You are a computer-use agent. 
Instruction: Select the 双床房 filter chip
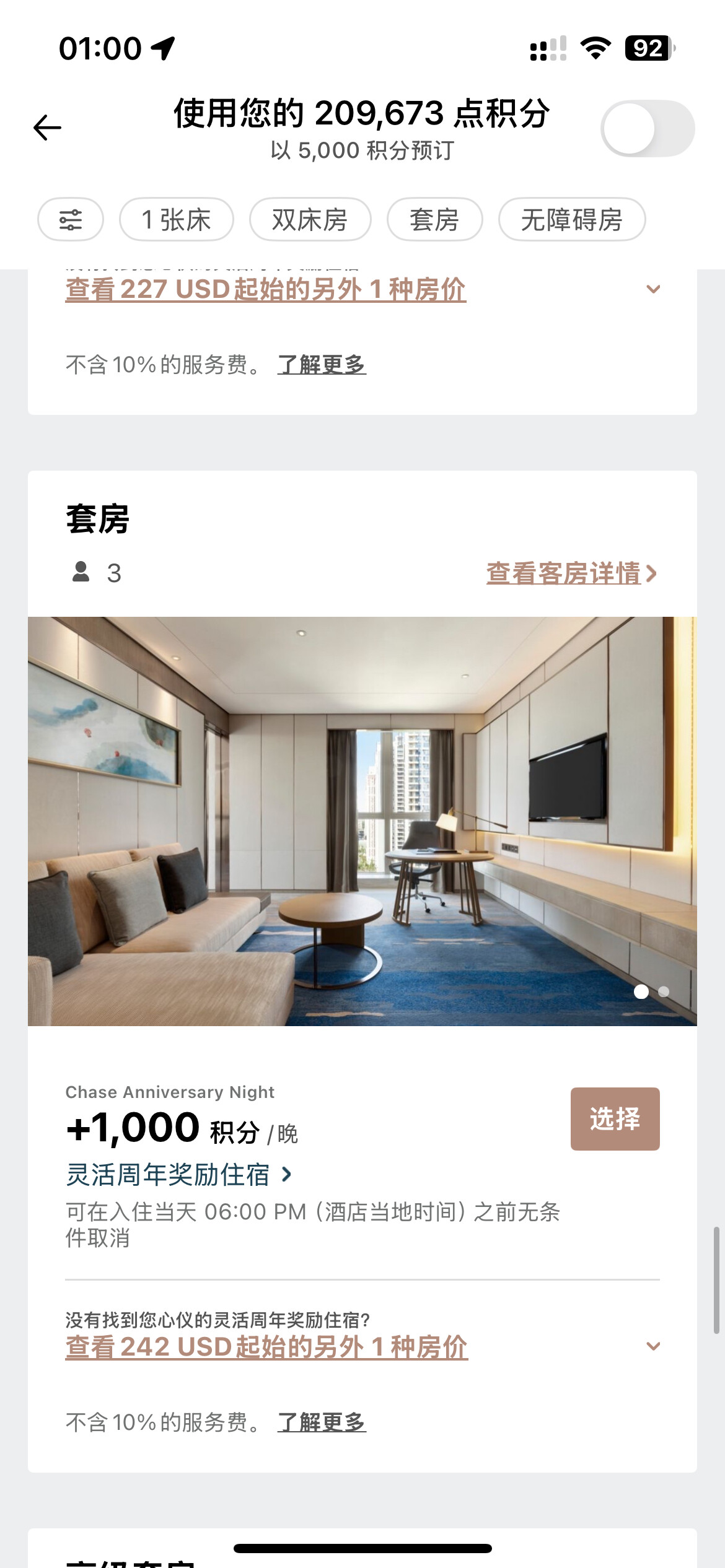[x=310, y=220]
